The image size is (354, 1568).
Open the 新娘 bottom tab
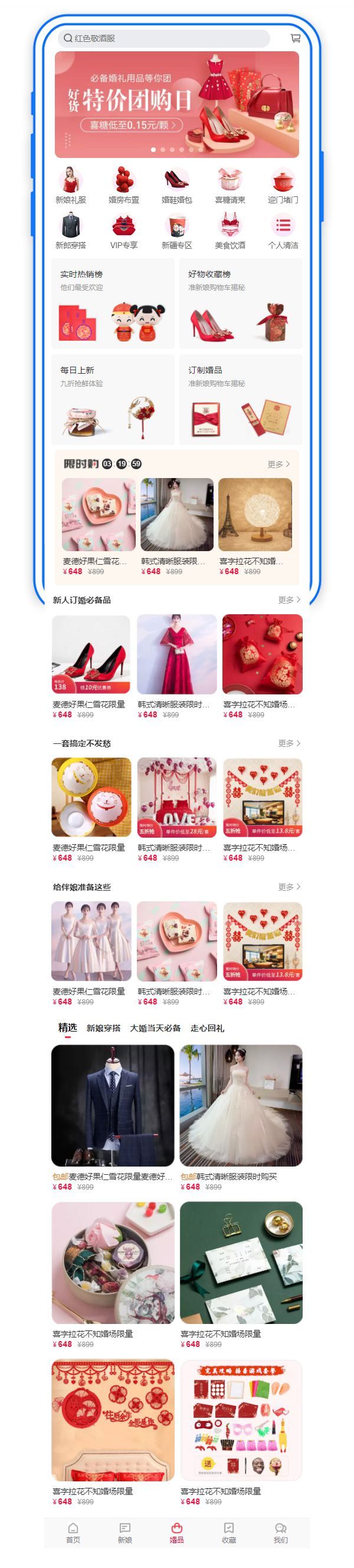click(125, 1532)
